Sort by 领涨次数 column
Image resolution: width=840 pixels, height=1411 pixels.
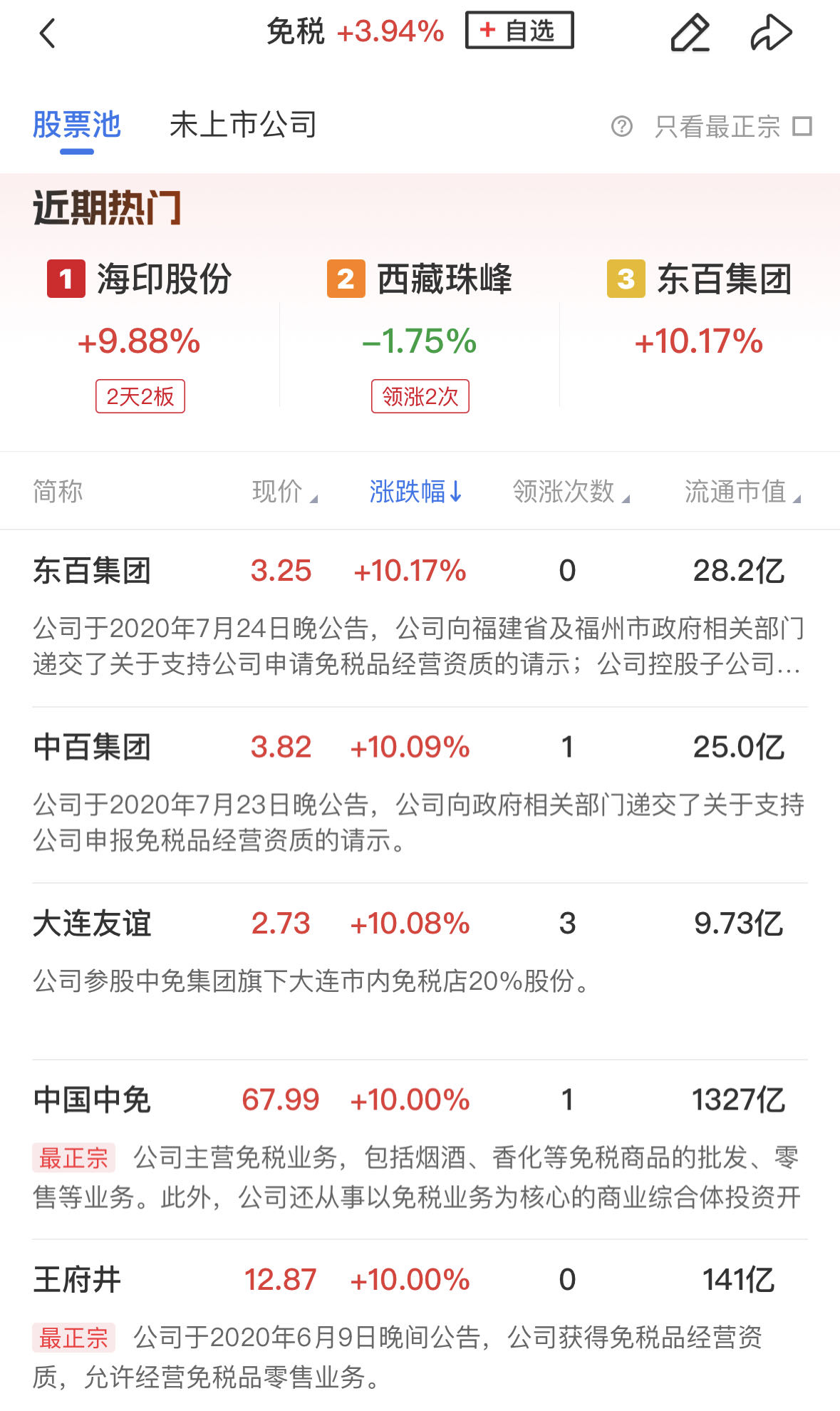coord(571,491)
